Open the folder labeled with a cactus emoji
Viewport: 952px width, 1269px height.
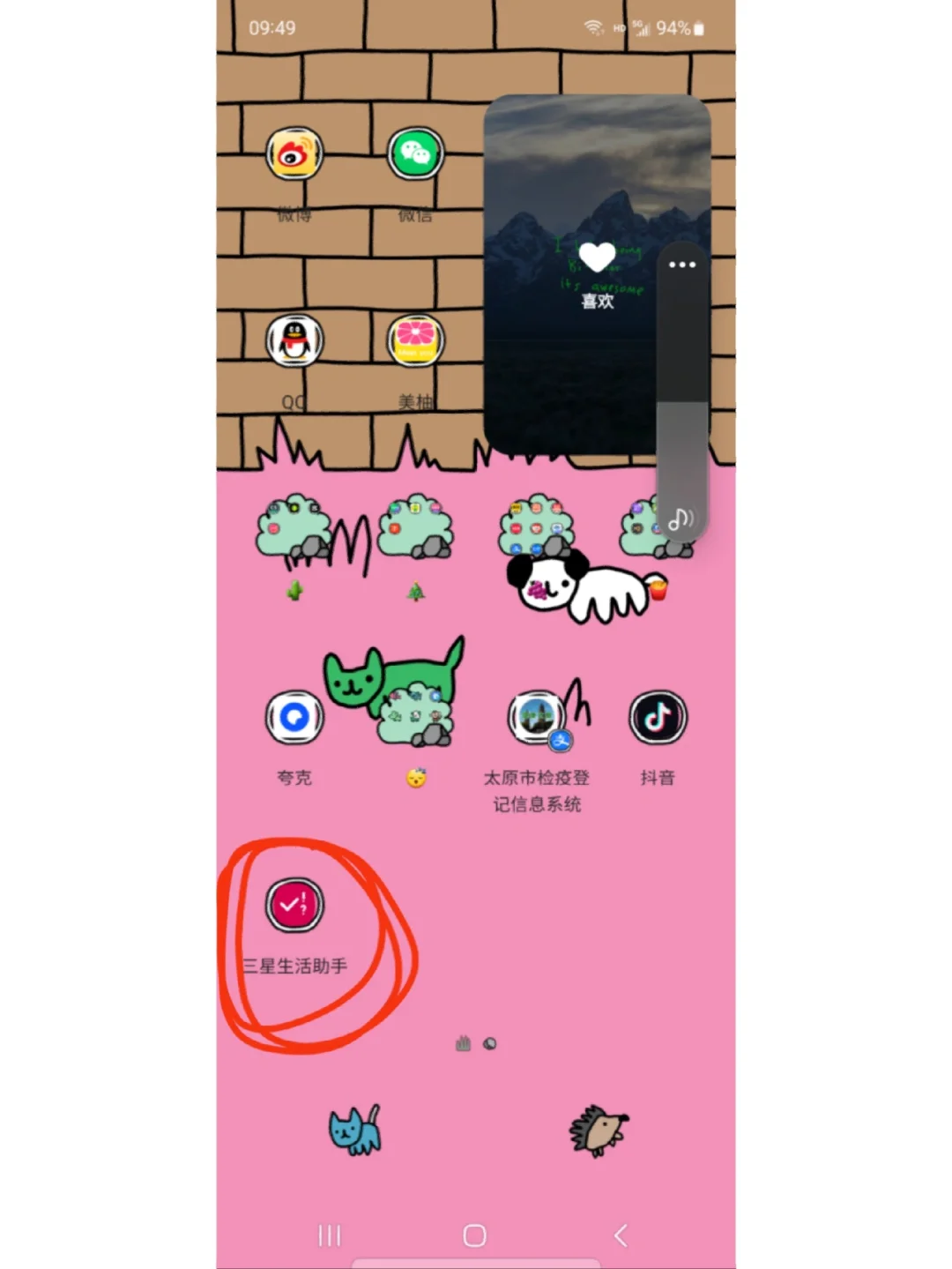coord(293,529)
